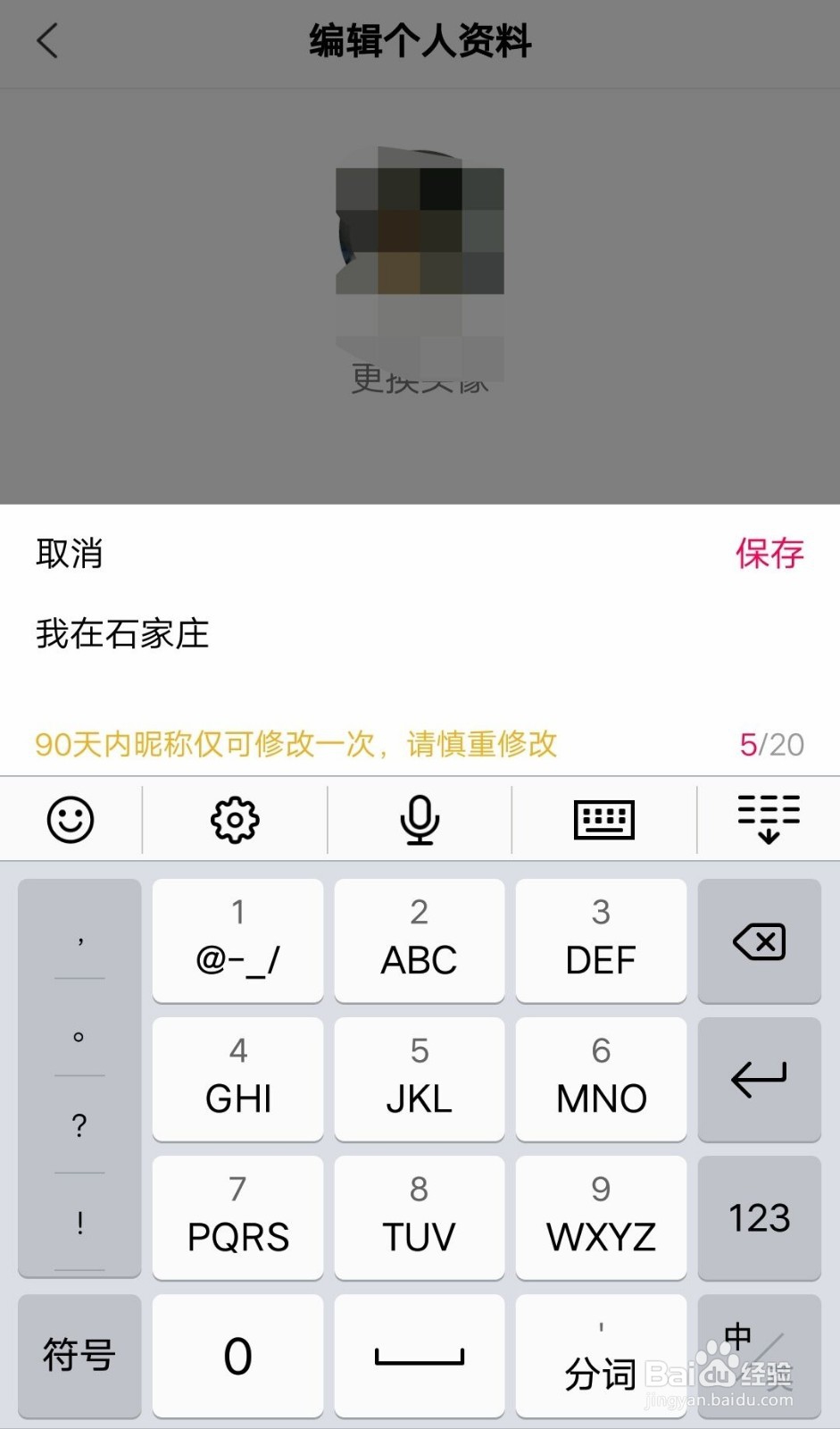Image resolution: width=840 pixels, height=1429 pixels.
Task: Click the nickname field showing 我在石家庄
Action: pyautogui.click(x=122, y=634)
